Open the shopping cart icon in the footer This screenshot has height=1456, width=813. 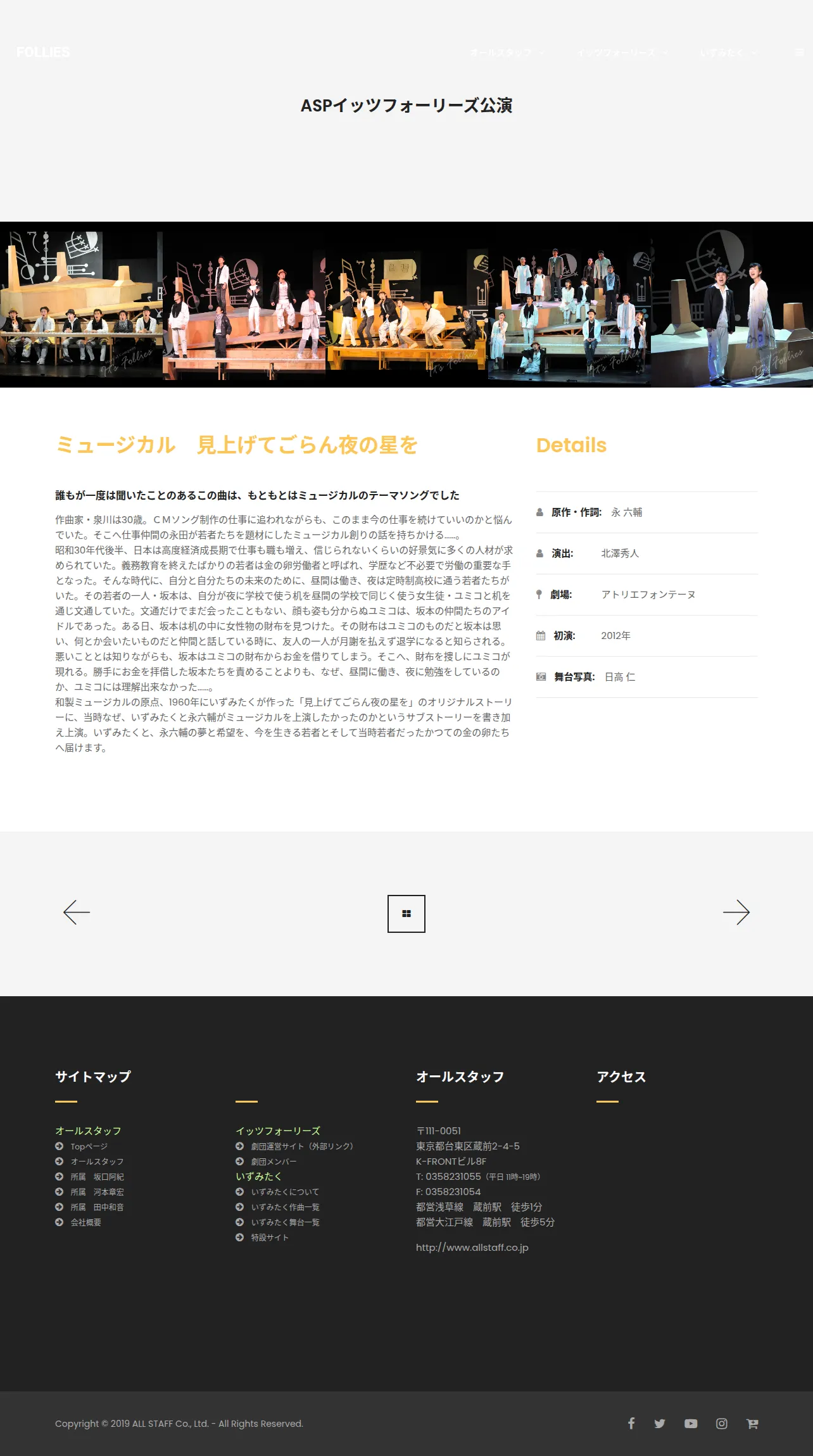point(752,1423)
